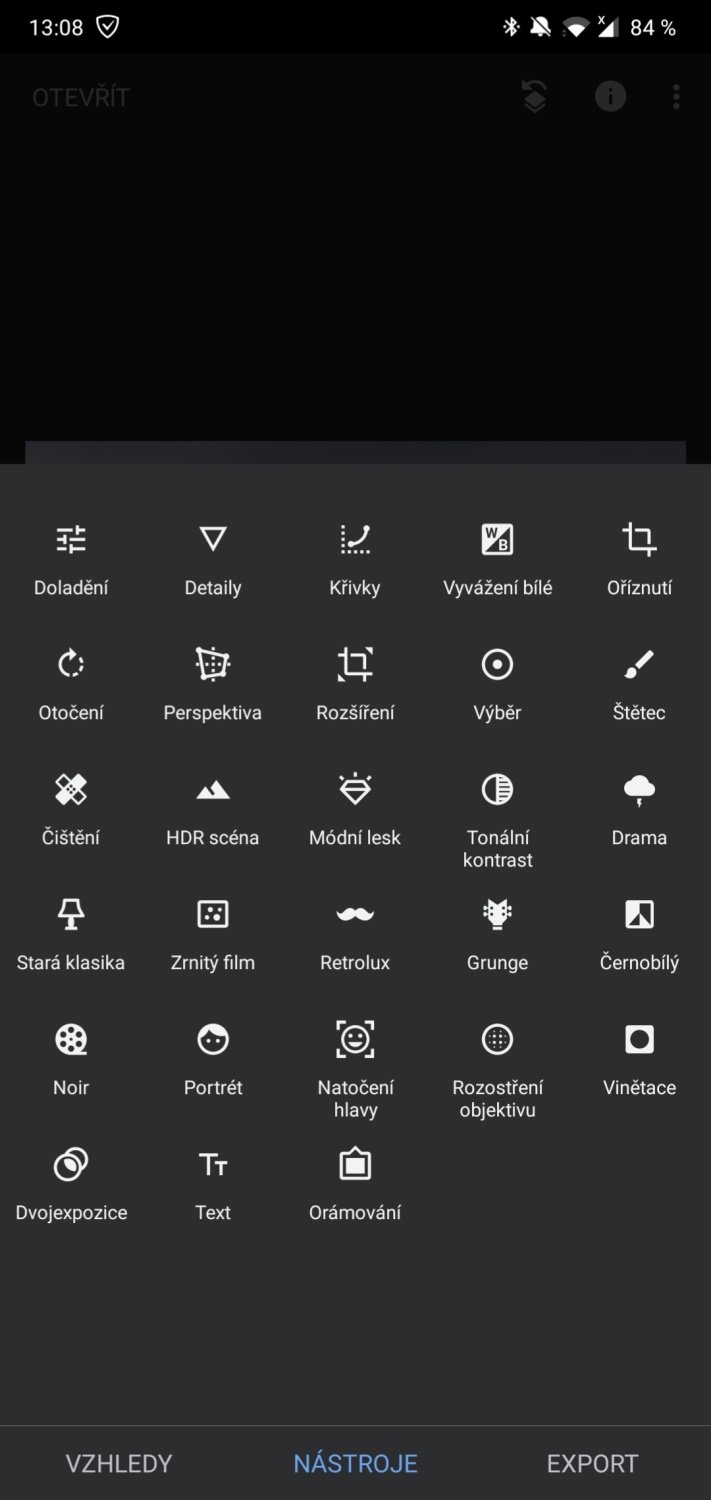
Task: Choose the Oříznutí crop tool
Action: pos(639,561)
